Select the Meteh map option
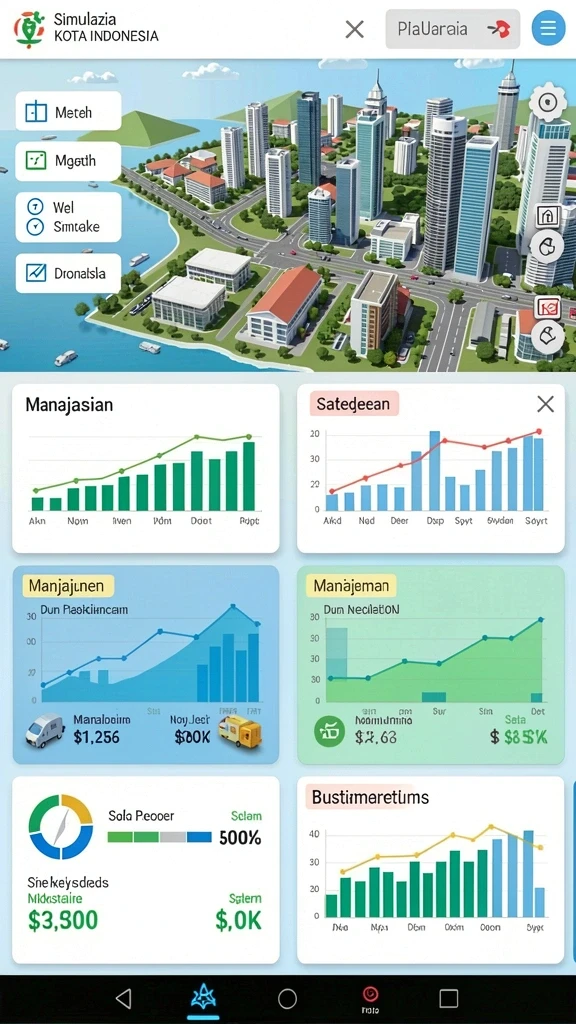The image size is (576, 1024). coord(69,112)
